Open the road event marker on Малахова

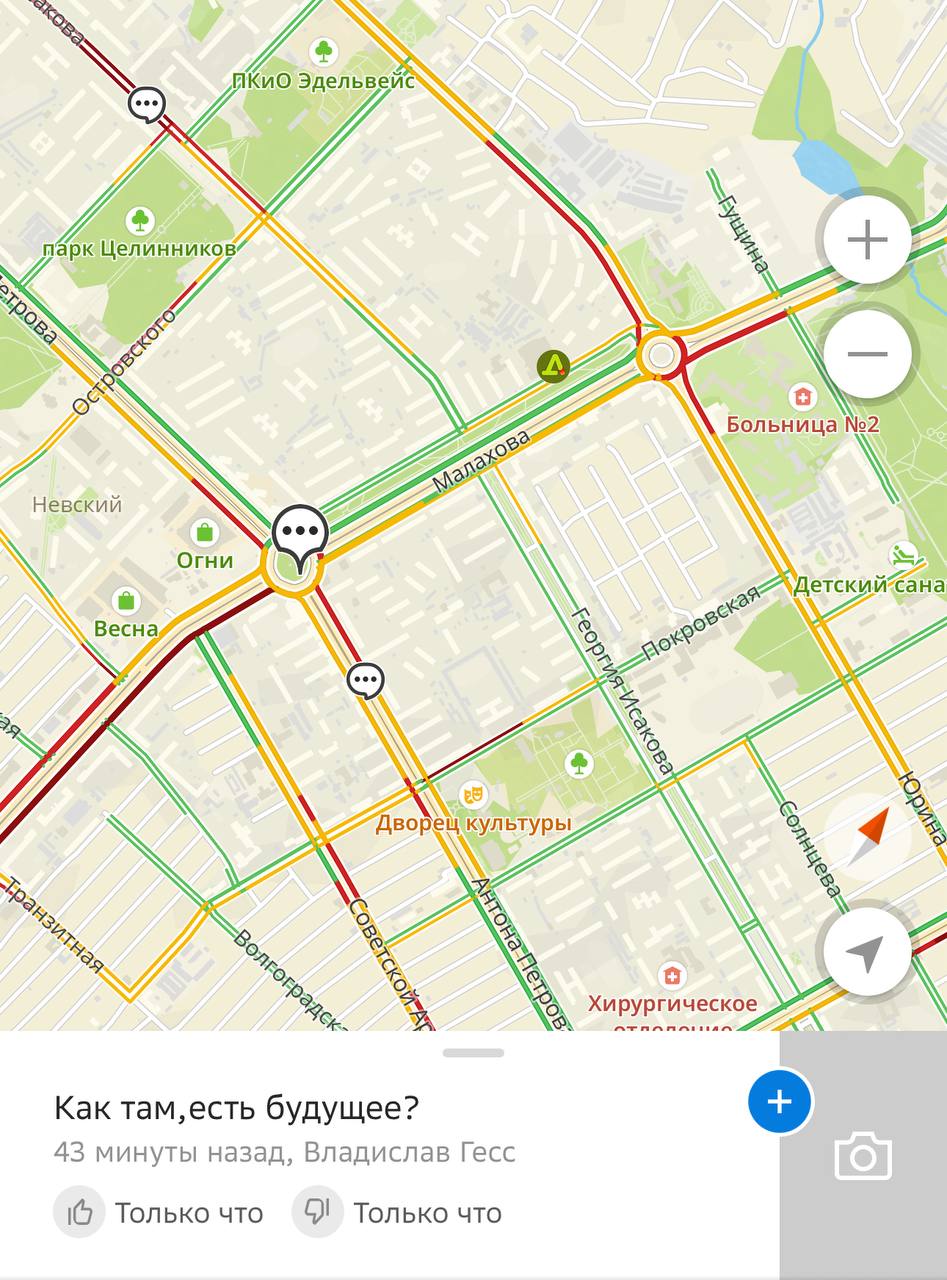click(553, 366)
